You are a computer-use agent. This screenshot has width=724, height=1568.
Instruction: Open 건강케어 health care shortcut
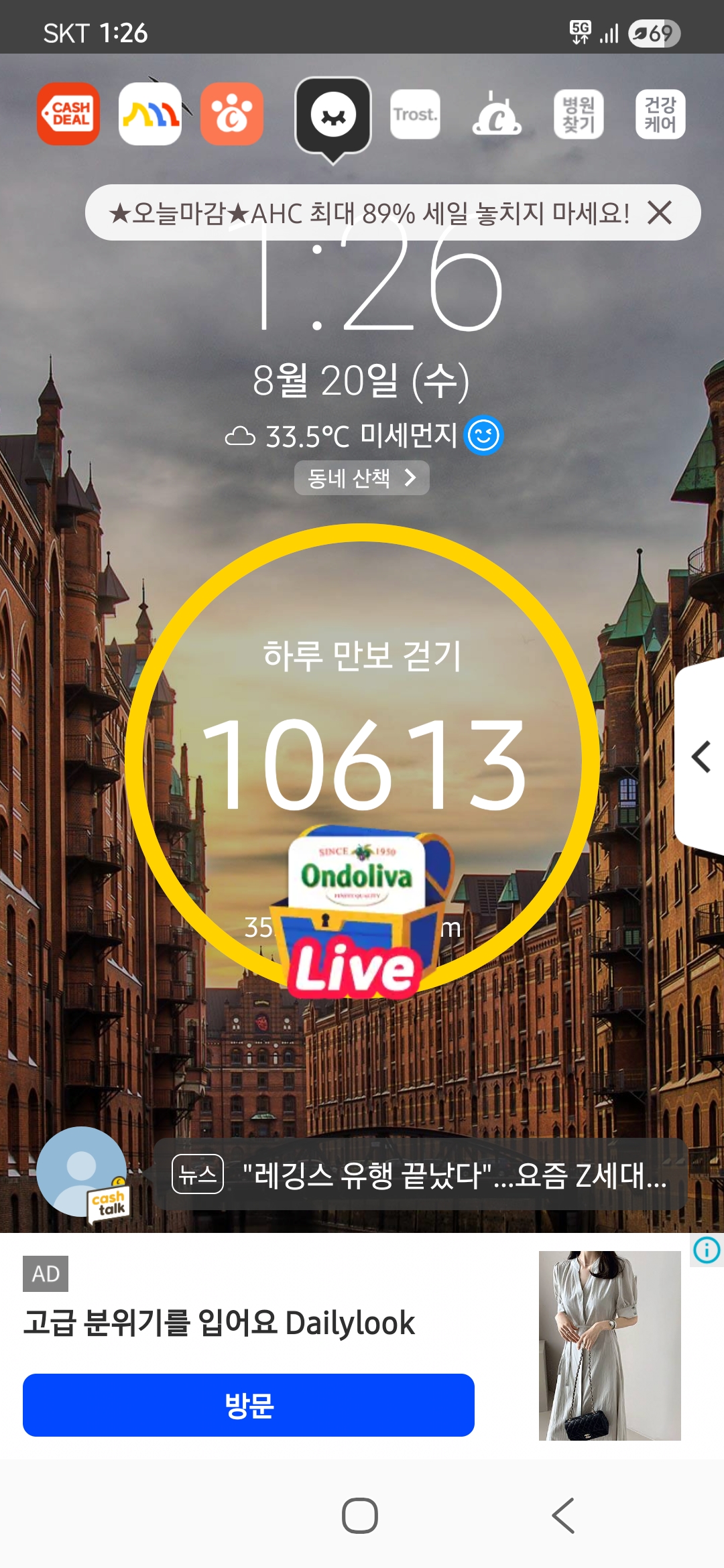pos(660,115)
